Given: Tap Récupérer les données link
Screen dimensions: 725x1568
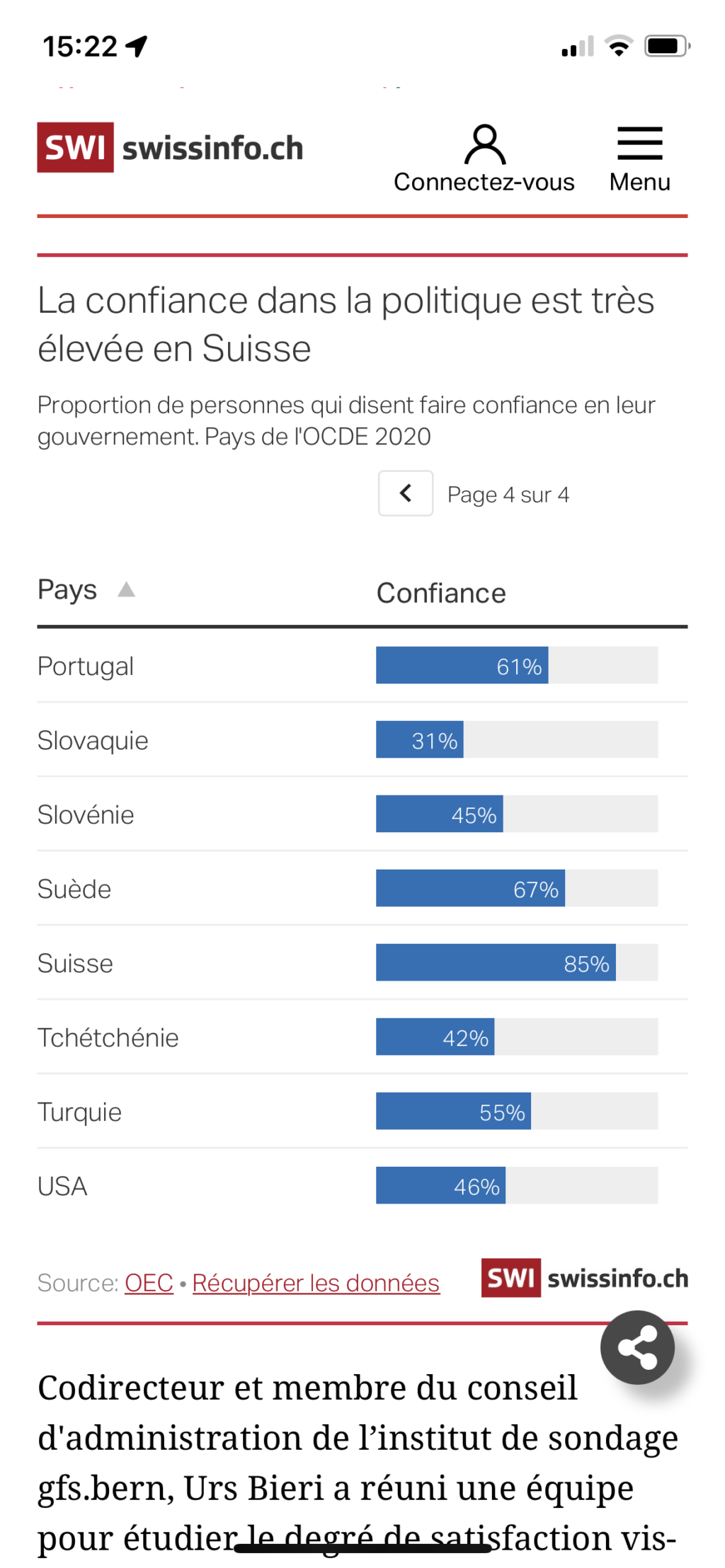Looking at the screenshot, I should [316, 1283].
